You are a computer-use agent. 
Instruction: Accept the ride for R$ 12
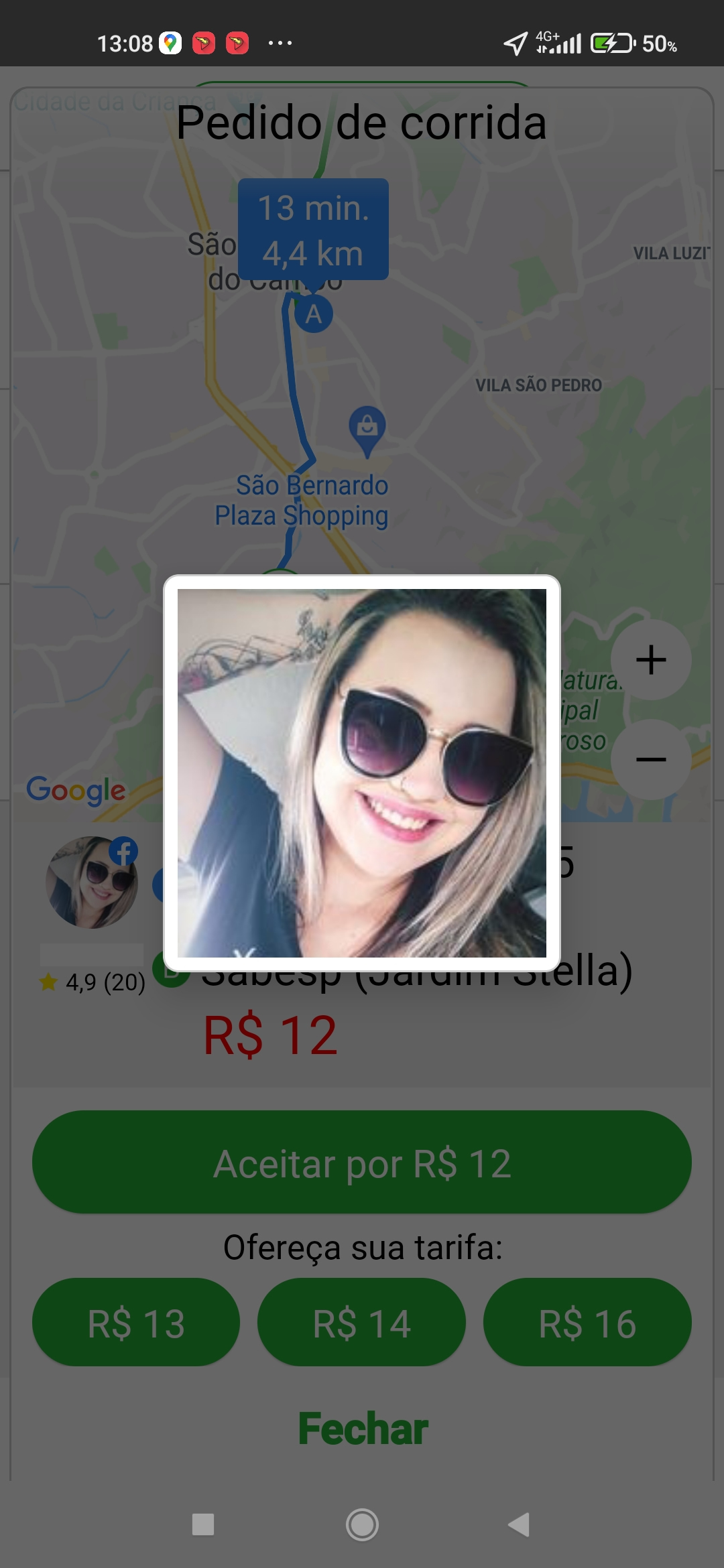362,1163
